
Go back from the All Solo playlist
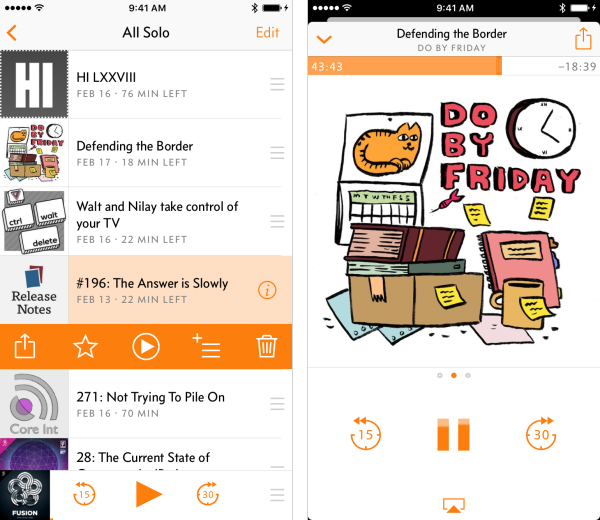pyautogui.click(x=12, y=33)
